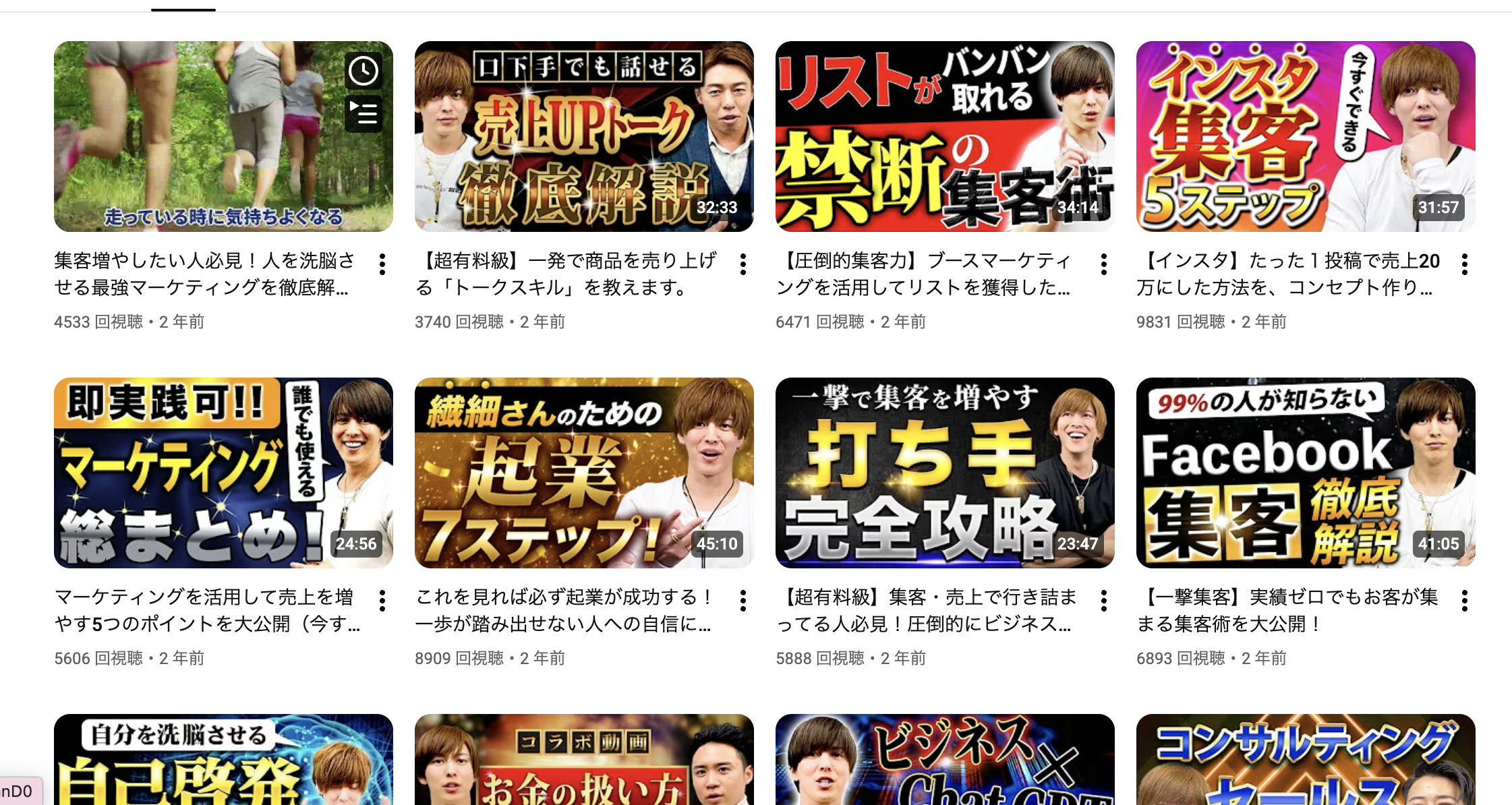Tap the Watch Later clock icon on the running video
Image resolution: width=1512 pixels, height=805 pixels.
point(364,71)
